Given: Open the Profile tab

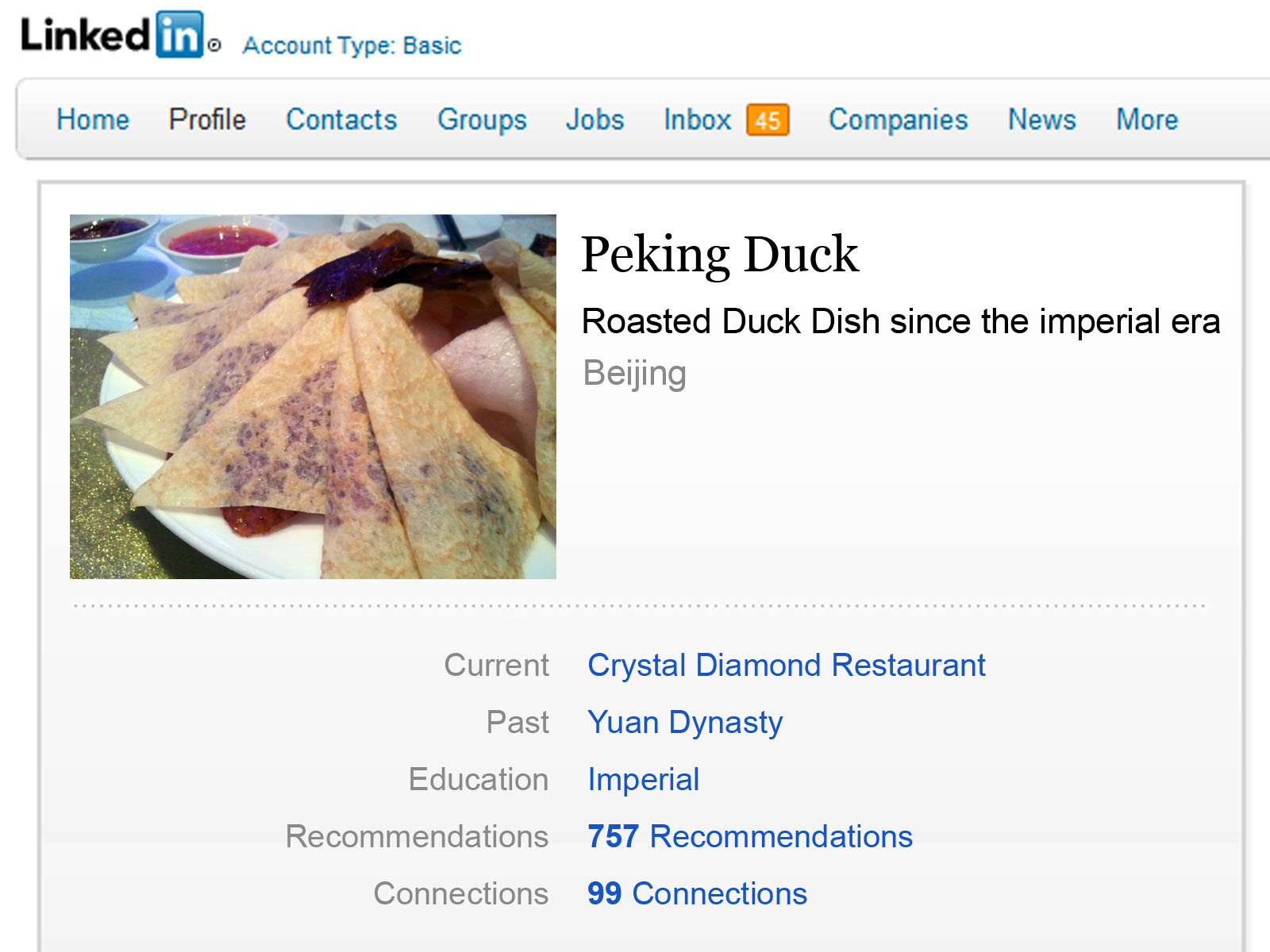Looking at the screenshot, I should click(207, 120).
